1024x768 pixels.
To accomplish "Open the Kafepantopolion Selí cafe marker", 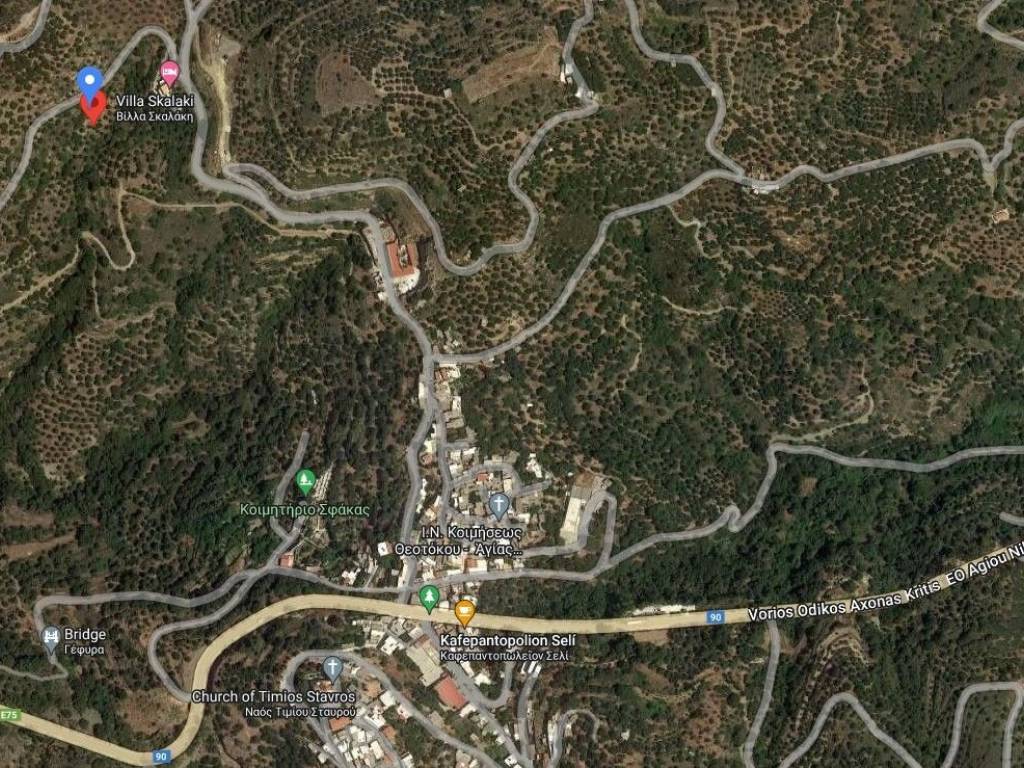I will [465, 611].
